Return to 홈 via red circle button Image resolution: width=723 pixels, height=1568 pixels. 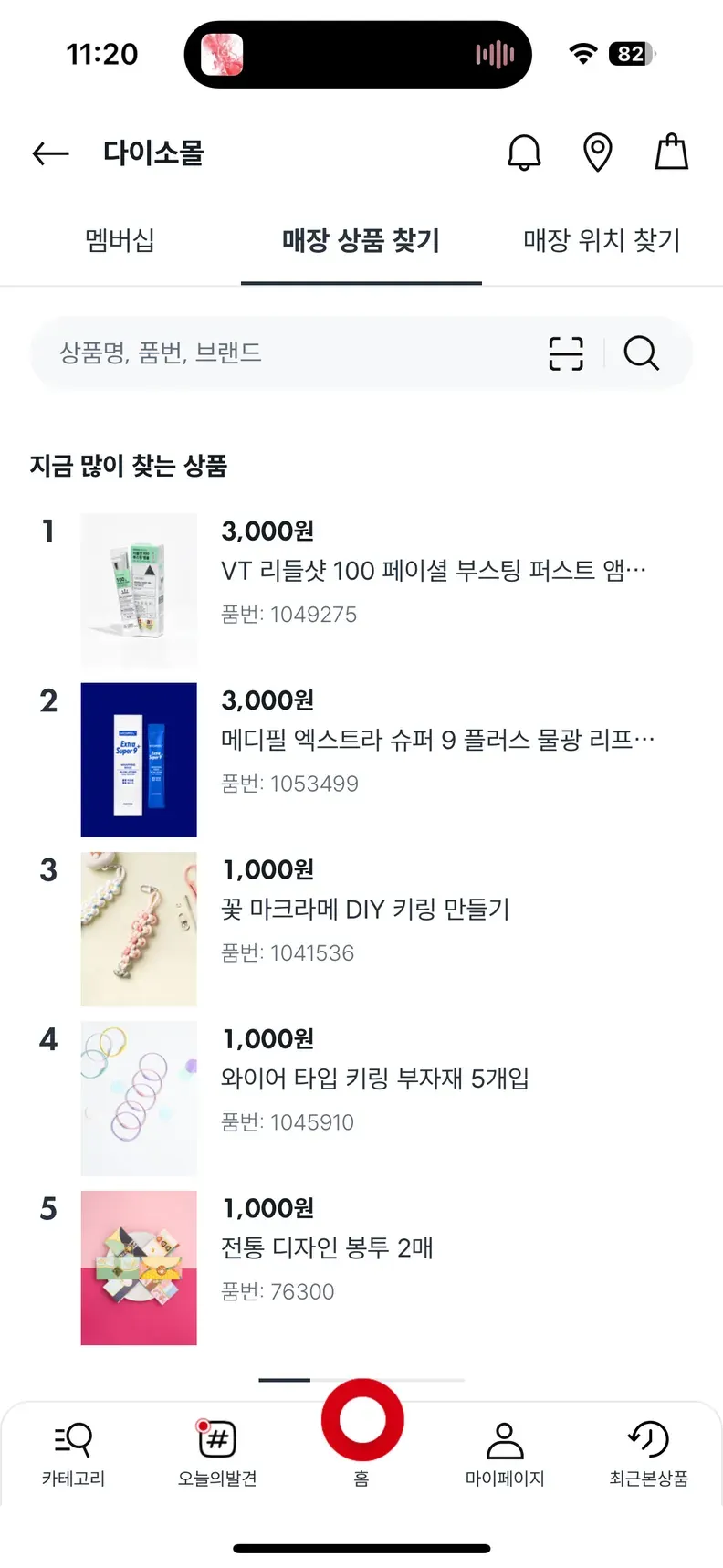pyautogui.click(x=361, y=1426)
